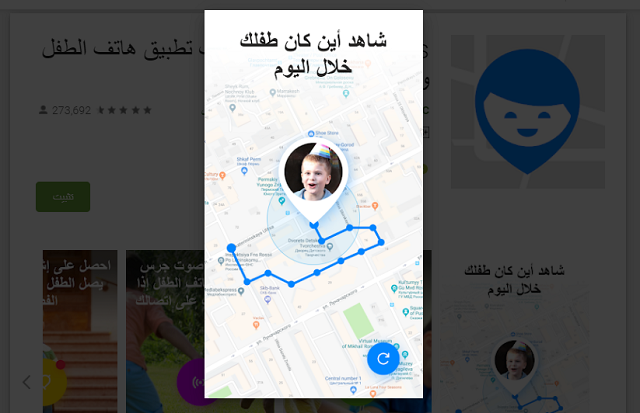
Task: Go to previous screenshots with left arrow
Action: click(x=26, y=381)
